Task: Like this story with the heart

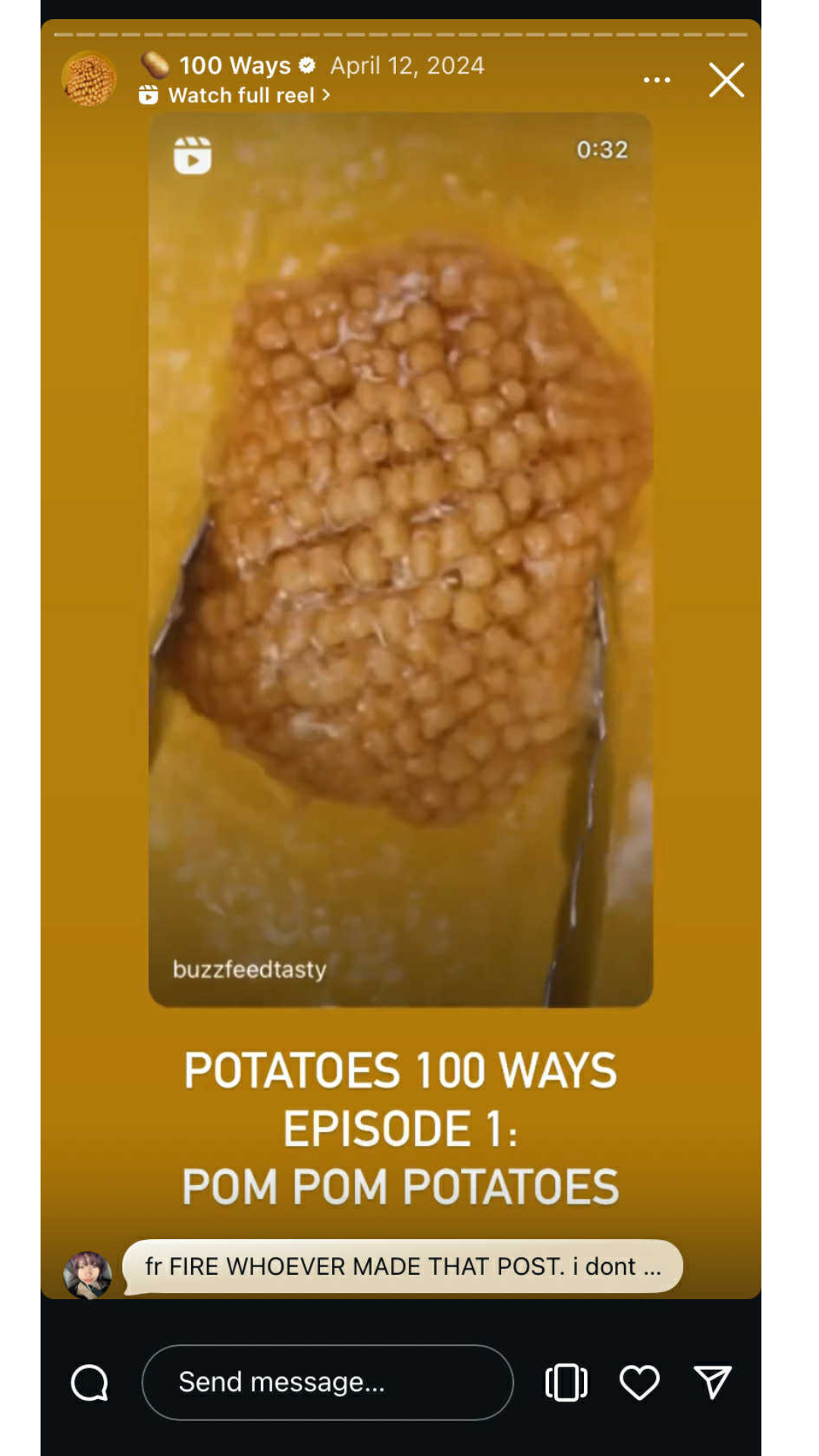Action: point(639,1382)
